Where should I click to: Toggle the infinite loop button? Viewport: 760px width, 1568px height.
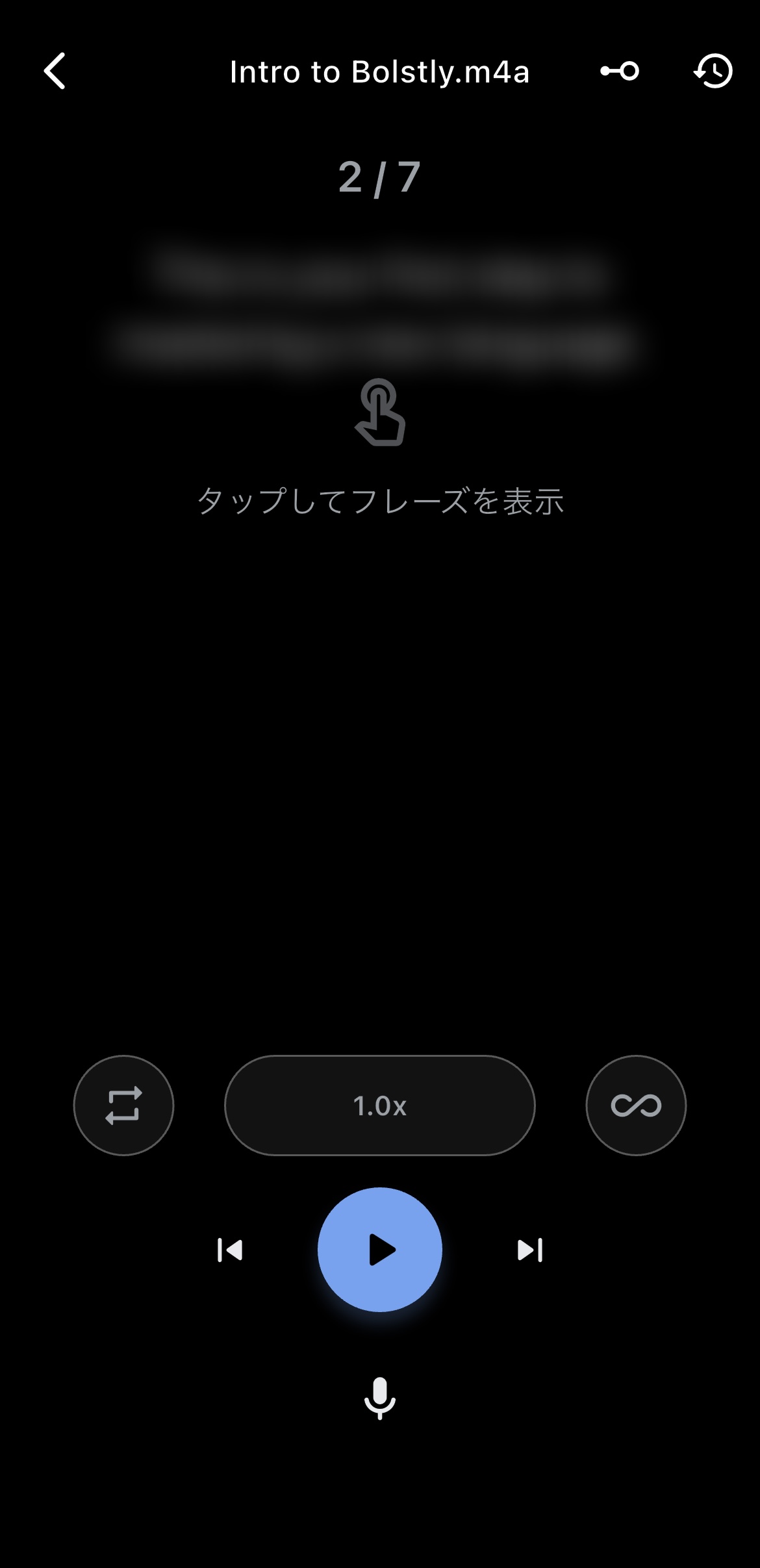pos(636,1105)
